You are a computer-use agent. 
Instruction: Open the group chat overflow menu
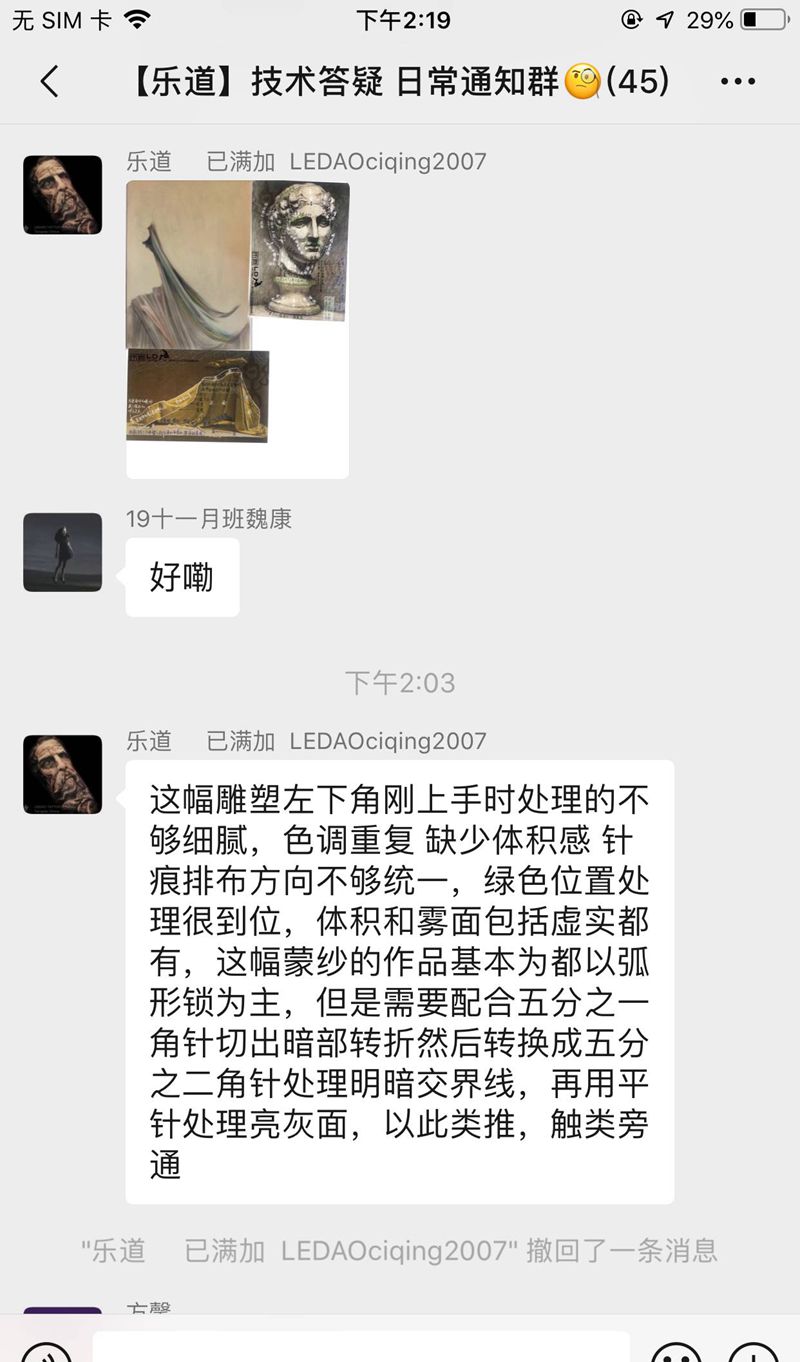(738, 81)
